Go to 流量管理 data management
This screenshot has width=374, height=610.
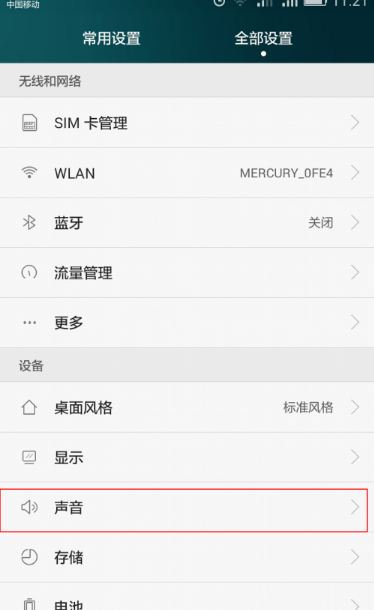click(187, 273)
